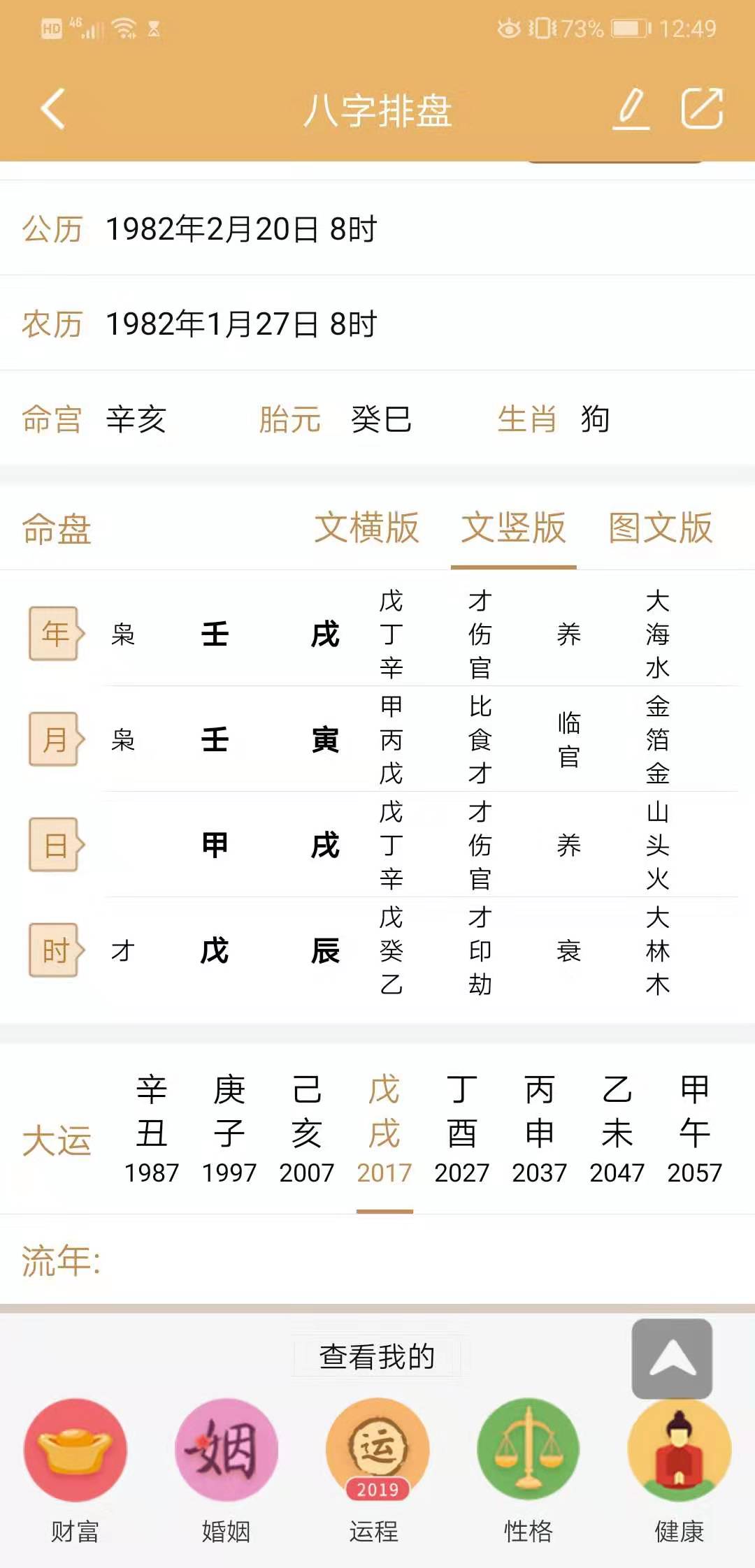Select the 庚子 1997 luck period

click(229, 1129)
